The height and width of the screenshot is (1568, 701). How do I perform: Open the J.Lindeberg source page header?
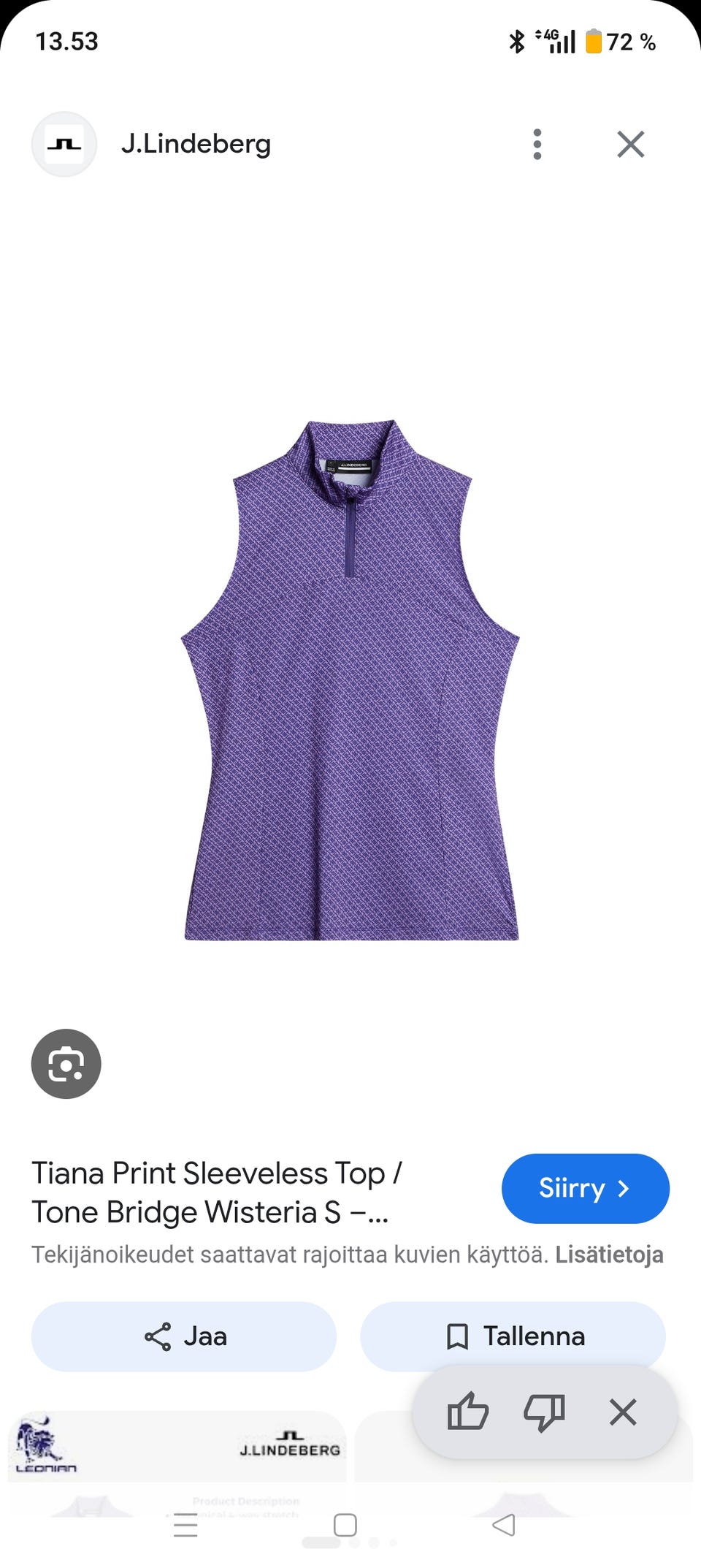coord(196,144)
